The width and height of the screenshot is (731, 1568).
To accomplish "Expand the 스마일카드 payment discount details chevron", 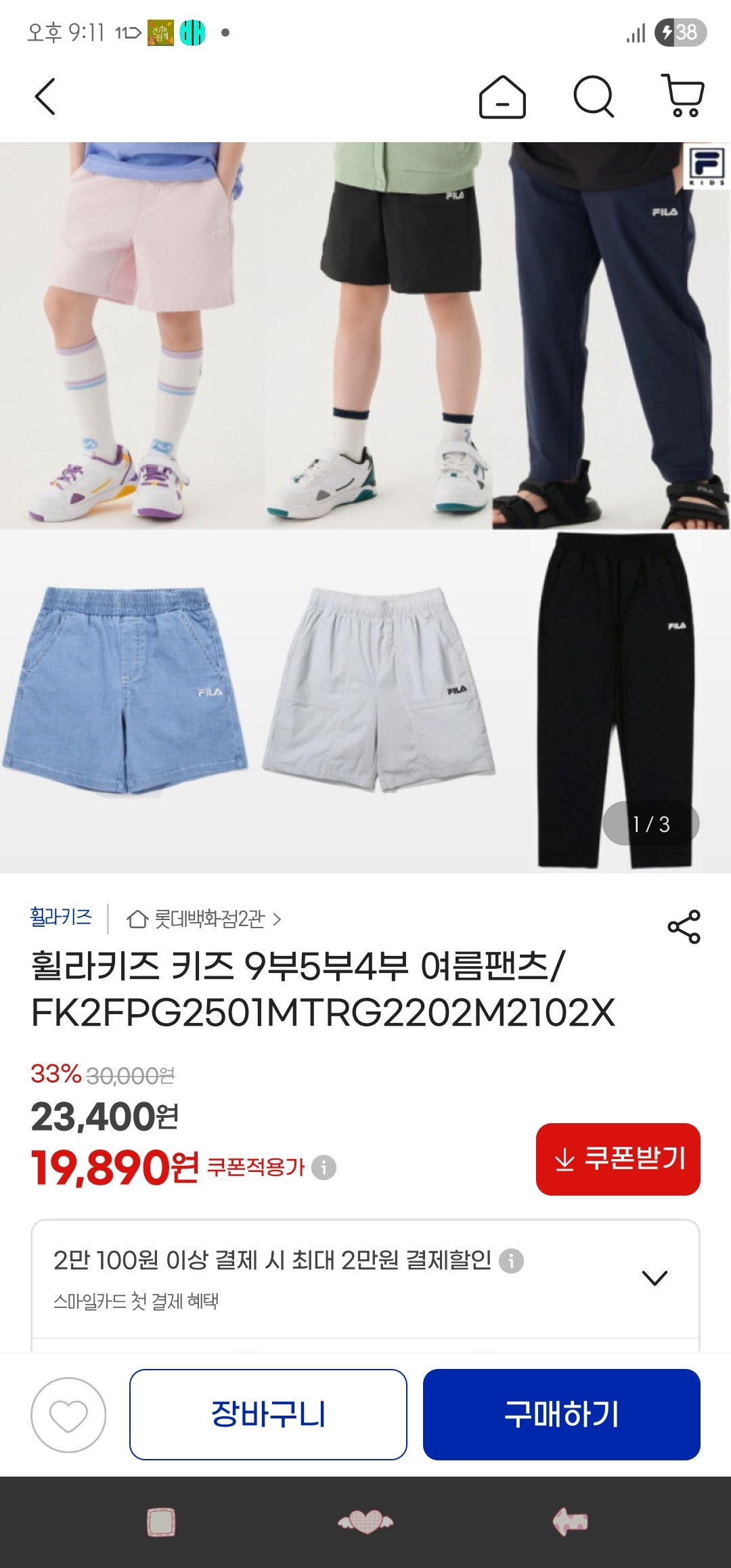I will click(x=655, y=1277).
